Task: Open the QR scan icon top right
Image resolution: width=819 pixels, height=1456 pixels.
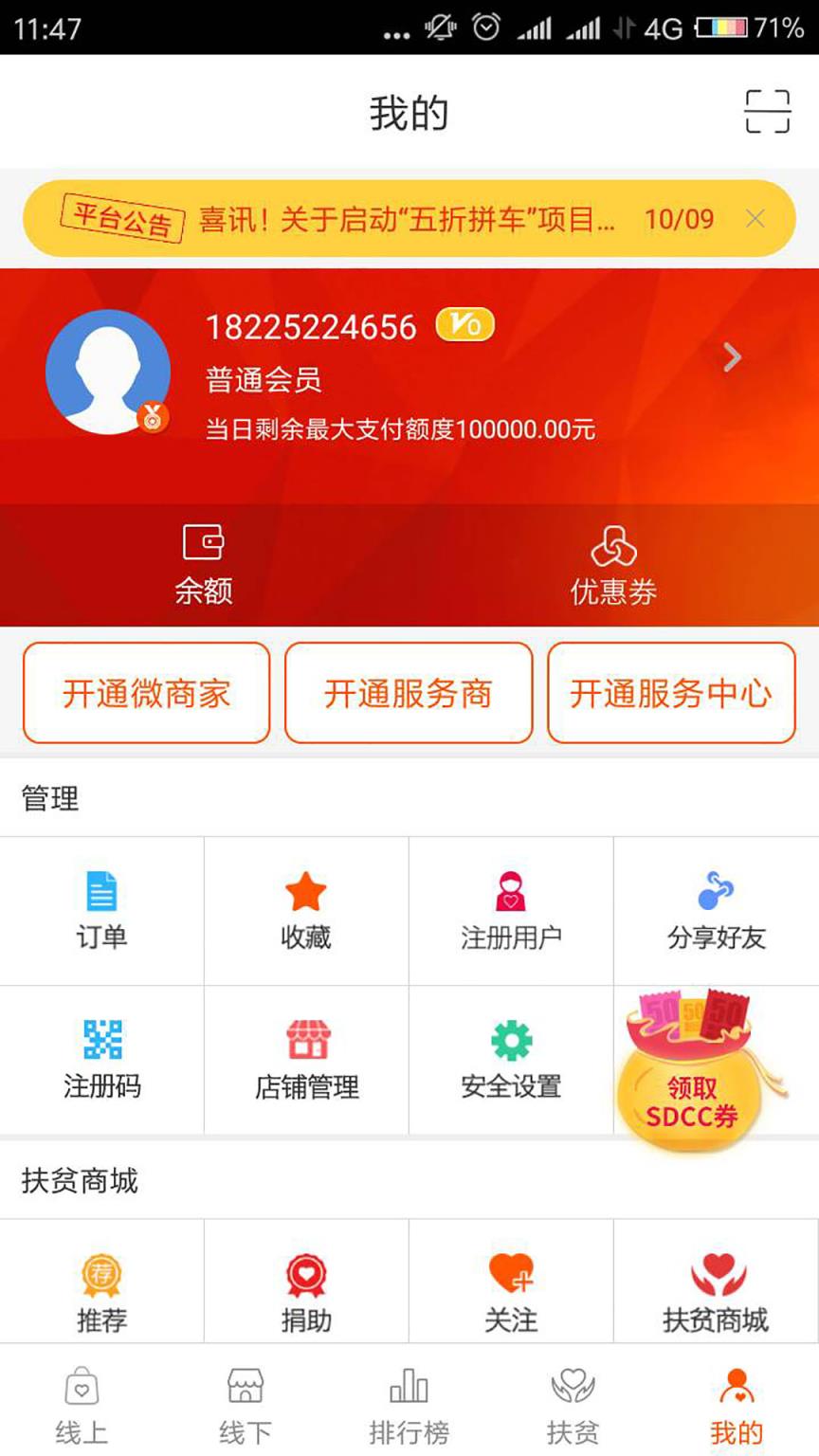Action: [x=768, y=111]
